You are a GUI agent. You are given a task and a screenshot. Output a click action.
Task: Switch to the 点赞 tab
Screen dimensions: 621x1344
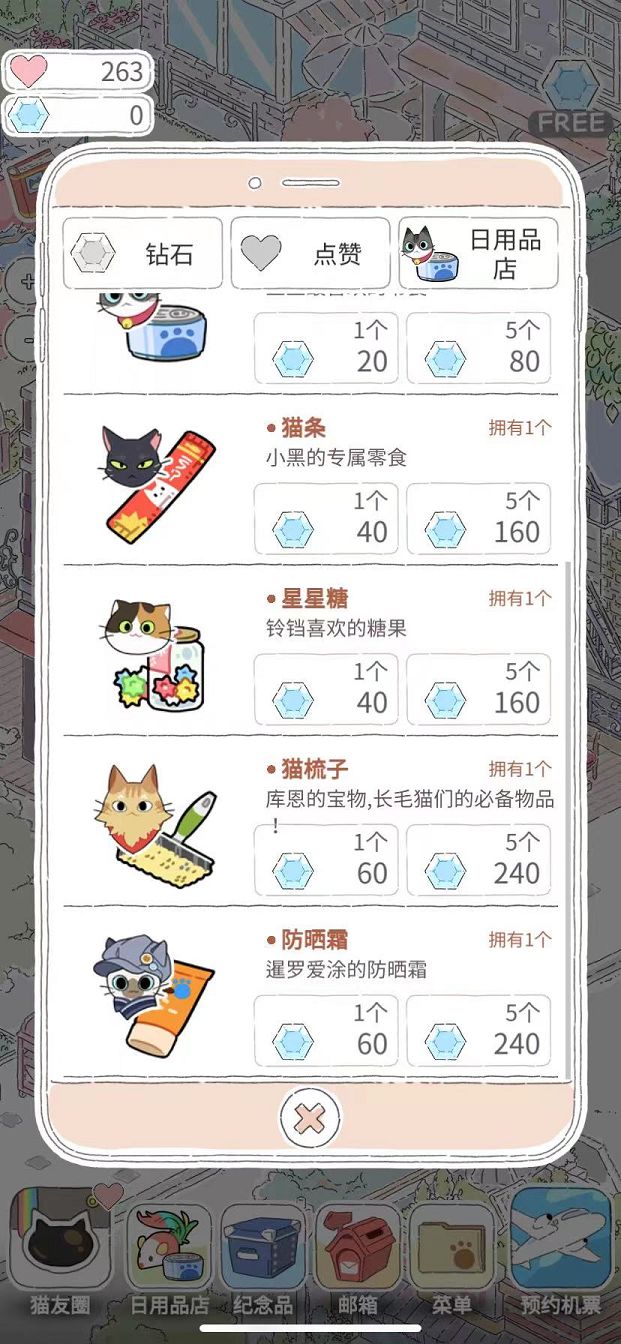point(310,254)
